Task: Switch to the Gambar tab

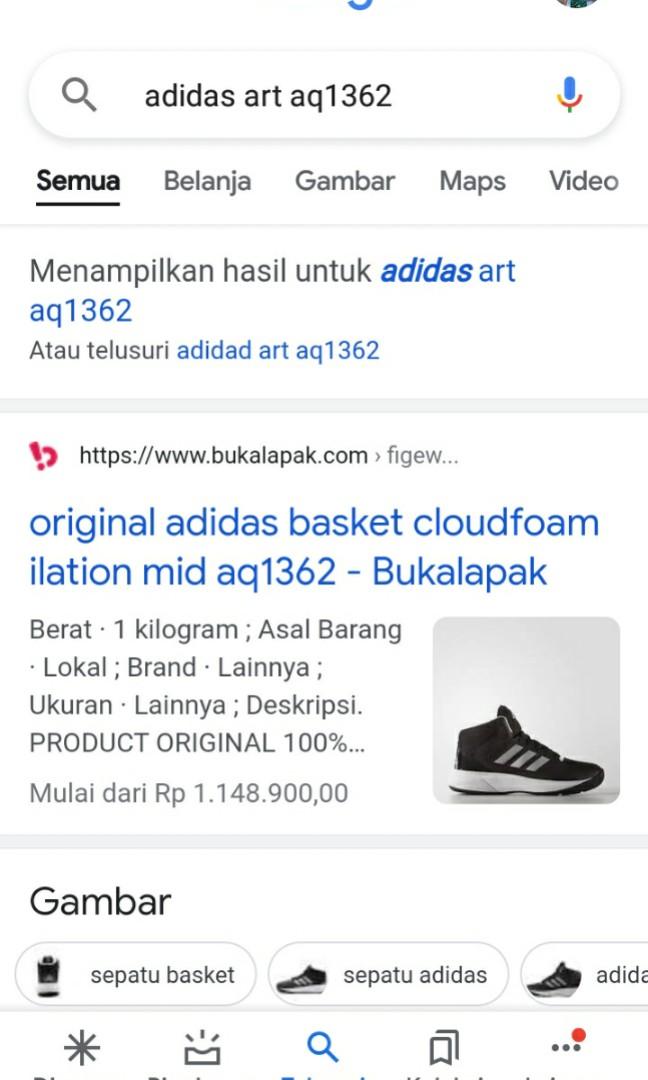Action: coord(345,181)
